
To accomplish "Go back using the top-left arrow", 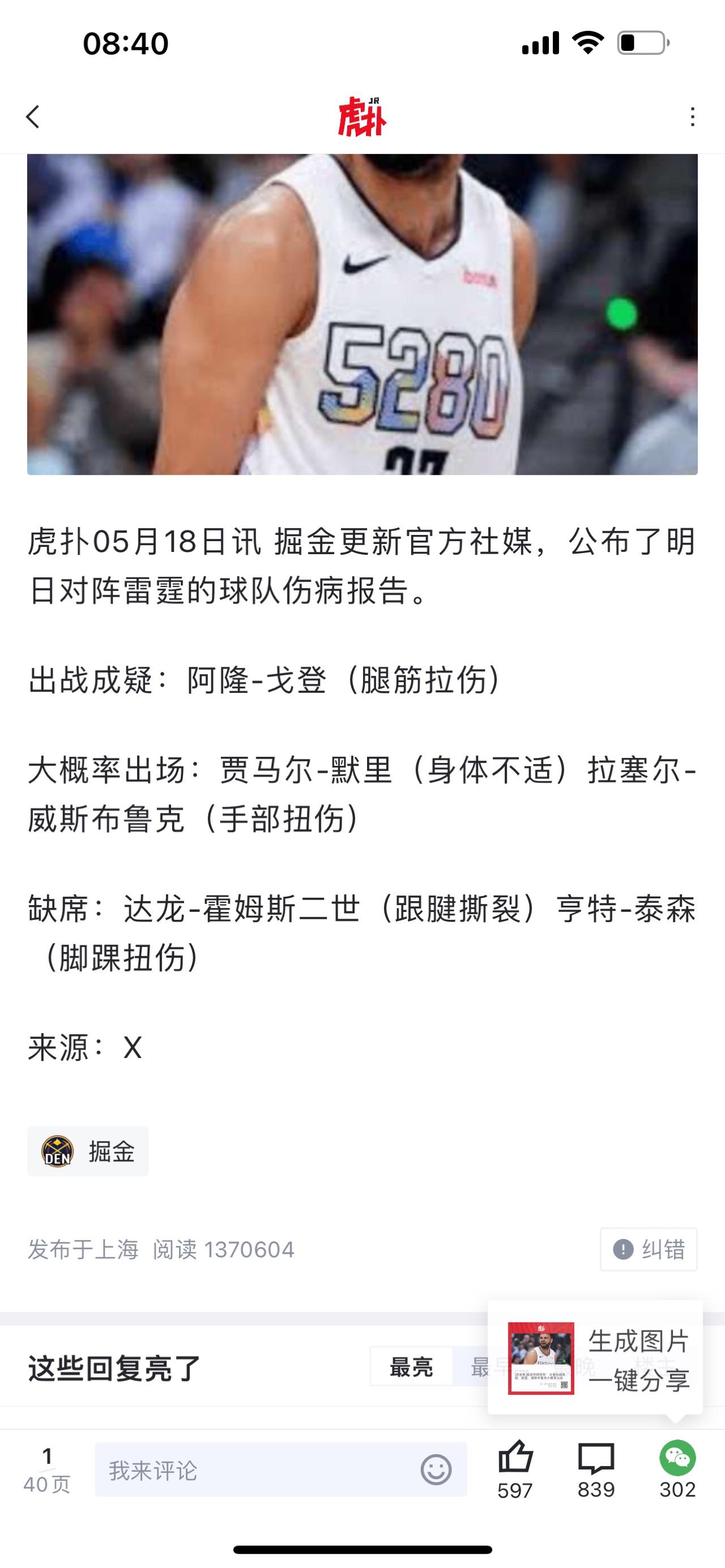I will (x=33, y=117).
